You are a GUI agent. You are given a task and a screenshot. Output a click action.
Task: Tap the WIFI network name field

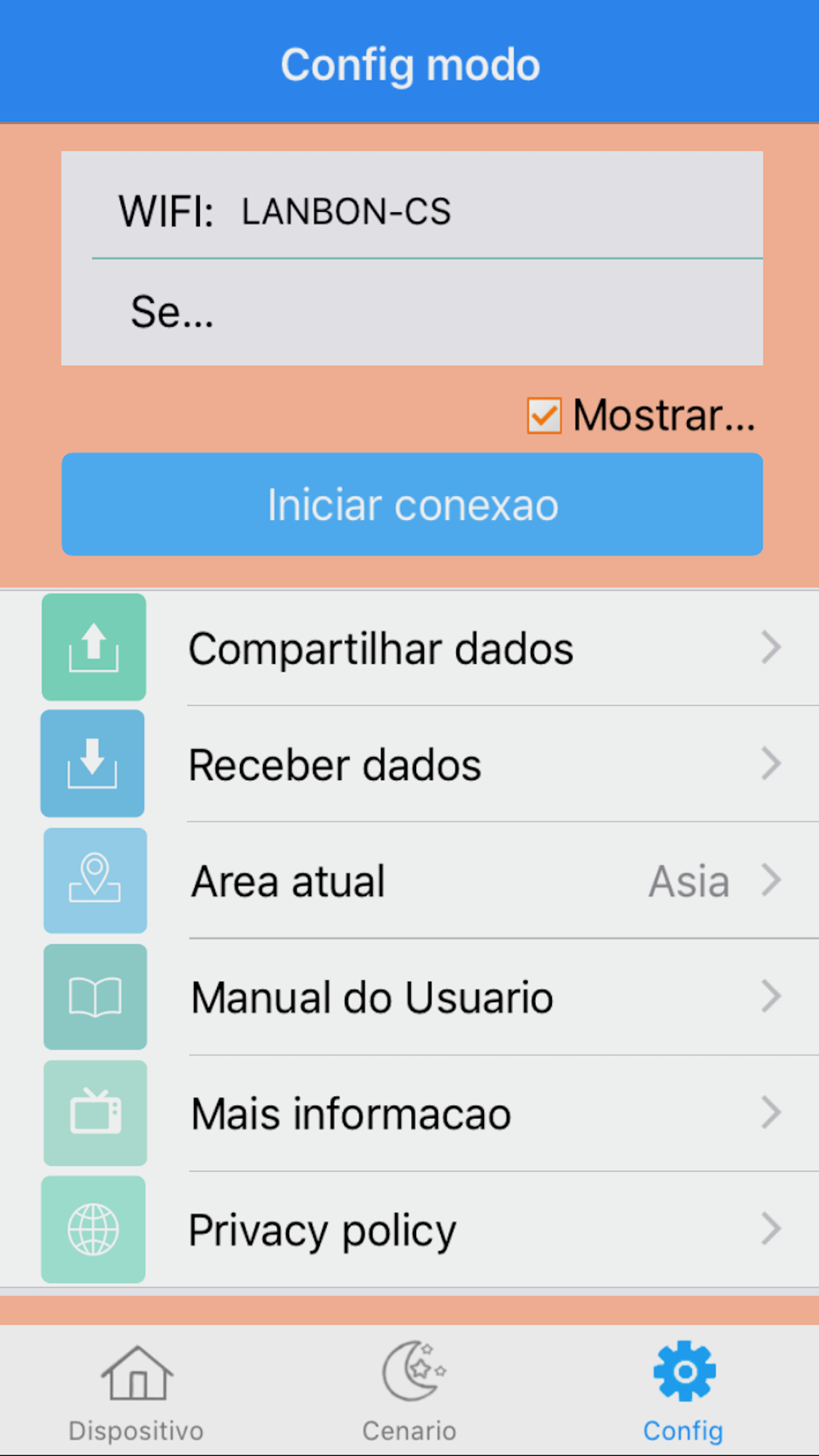click(x=491, y=211)
